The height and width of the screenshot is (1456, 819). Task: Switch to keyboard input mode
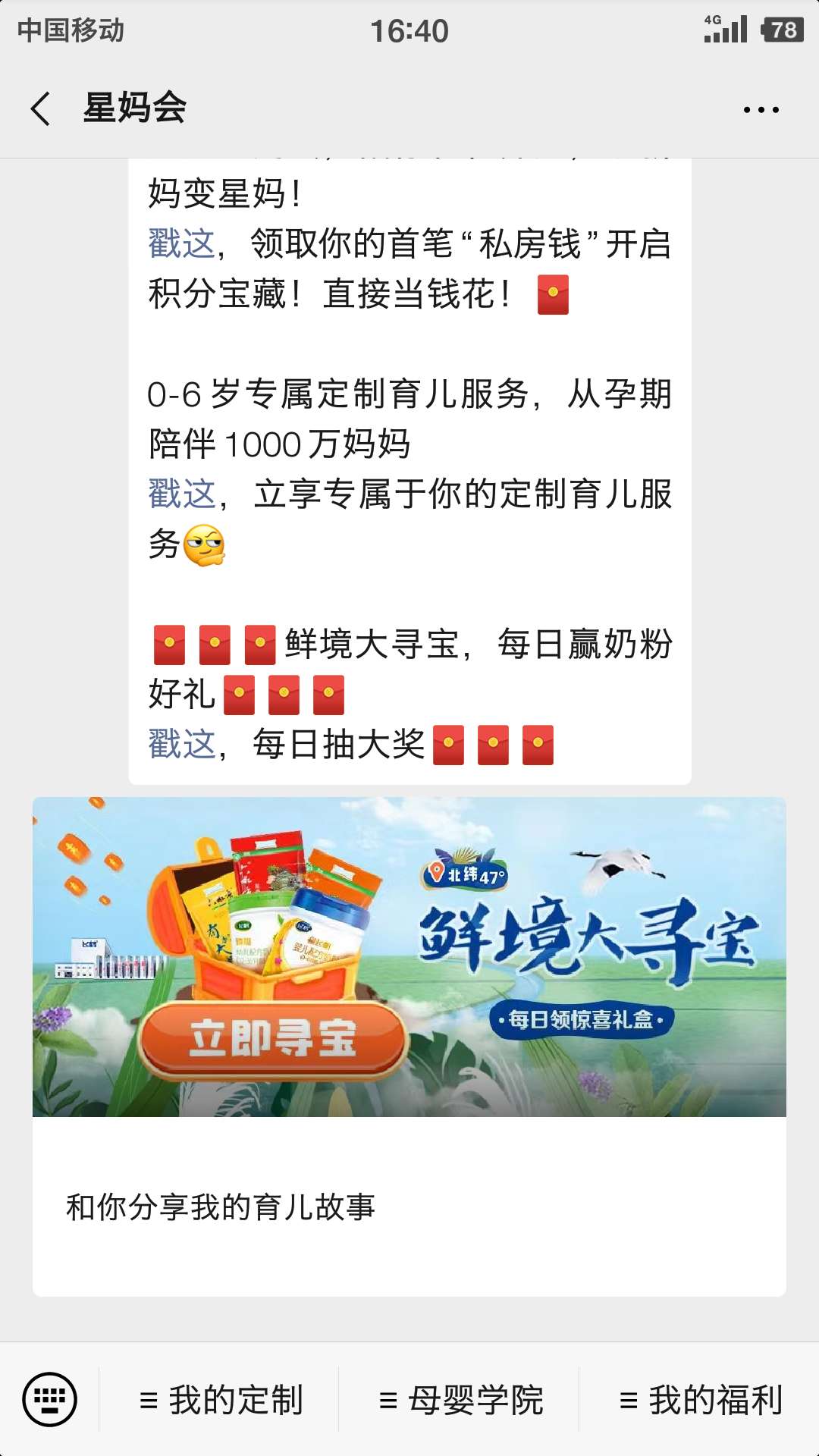point(49,1399)
